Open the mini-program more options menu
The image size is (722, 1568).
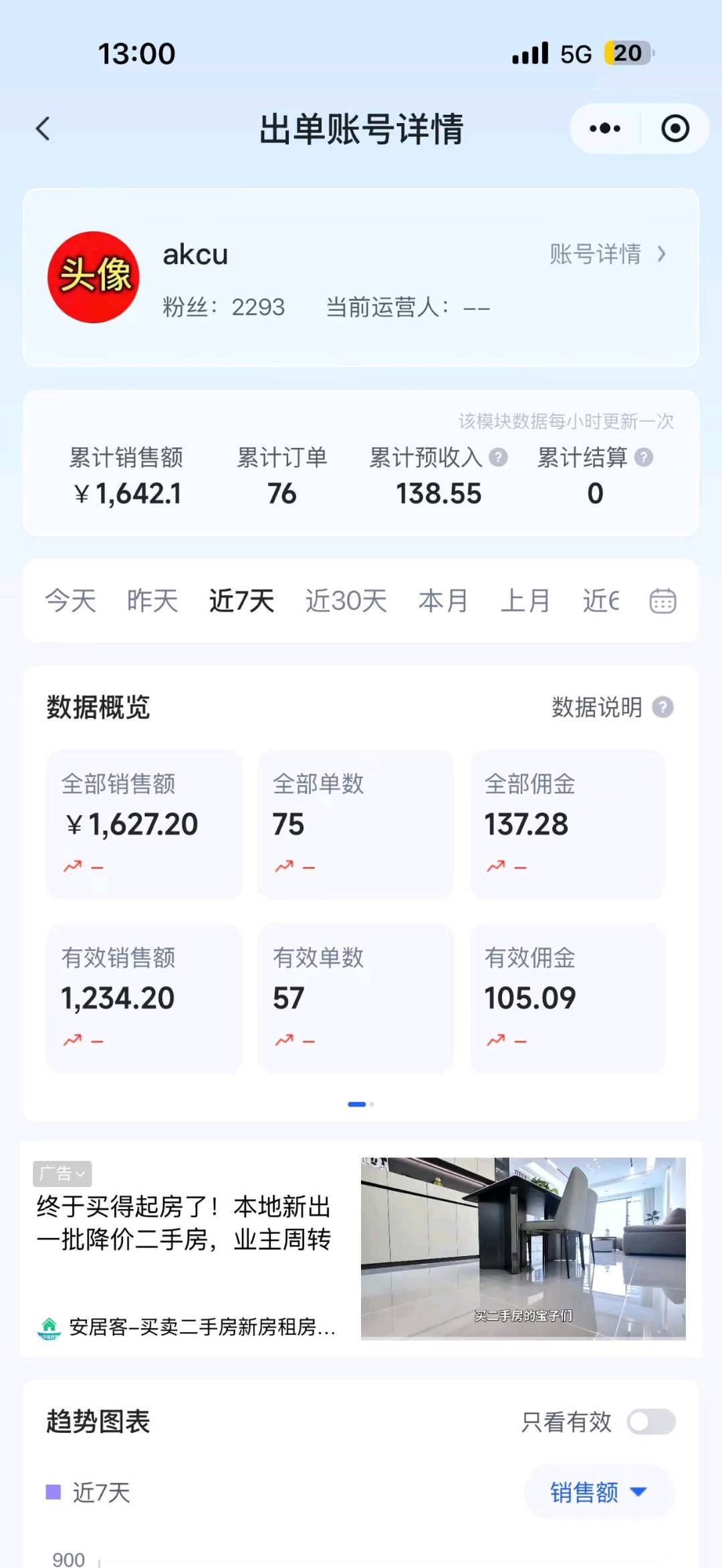point(604,128)
